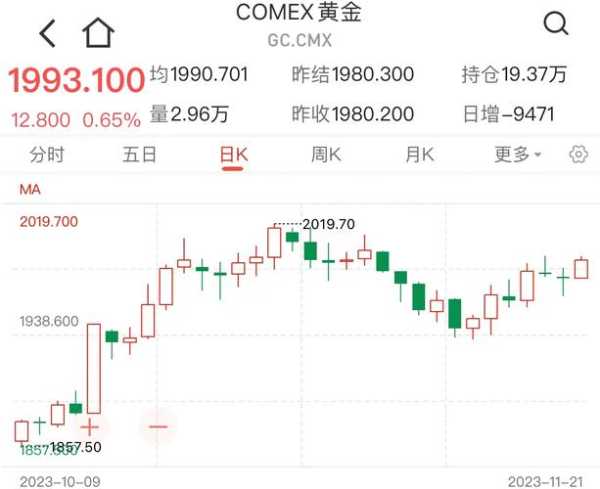The height and width of the screenshot is (489, 600).
Task: Switch to the 周K tab
Action: coord(326,154)
